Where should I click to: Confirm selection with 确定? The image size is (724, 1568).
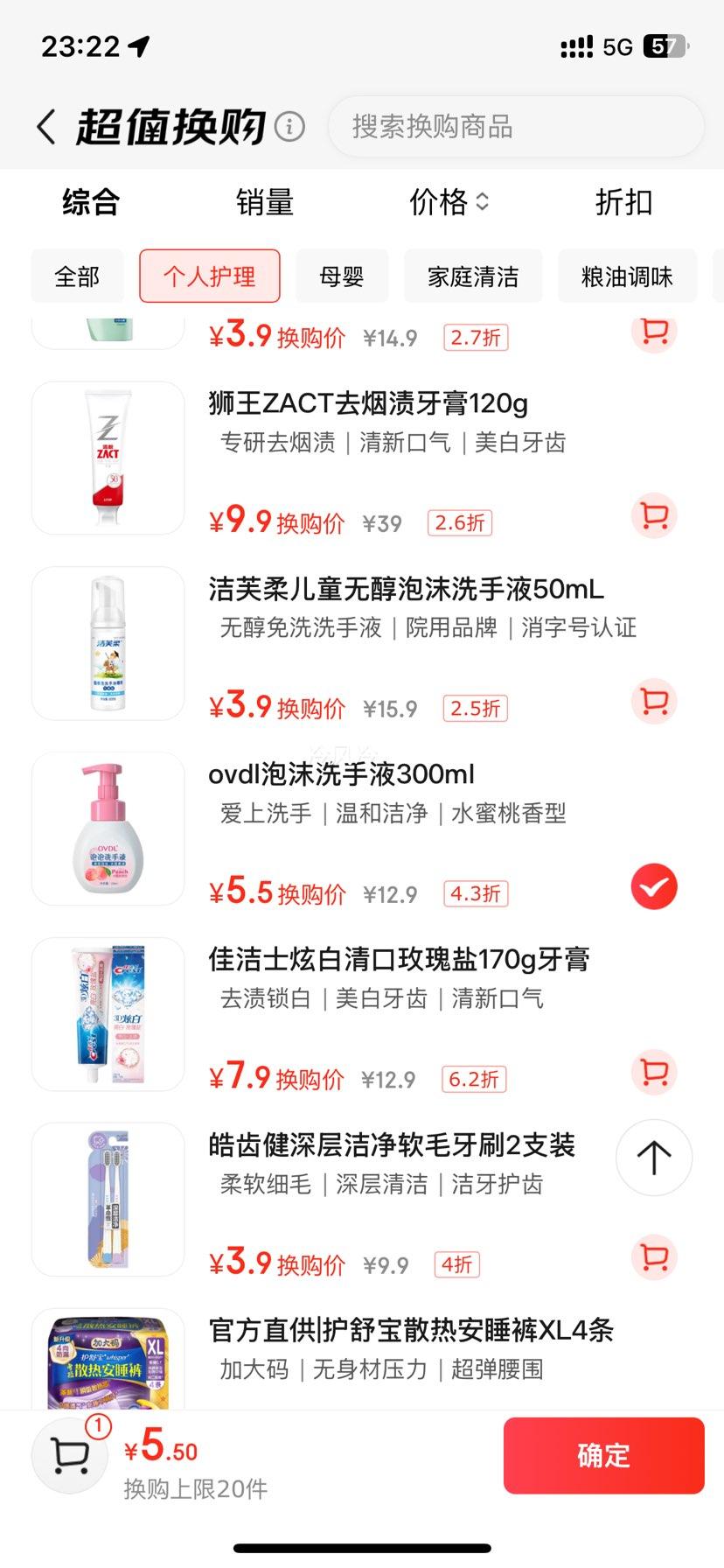click(603, 1455)
